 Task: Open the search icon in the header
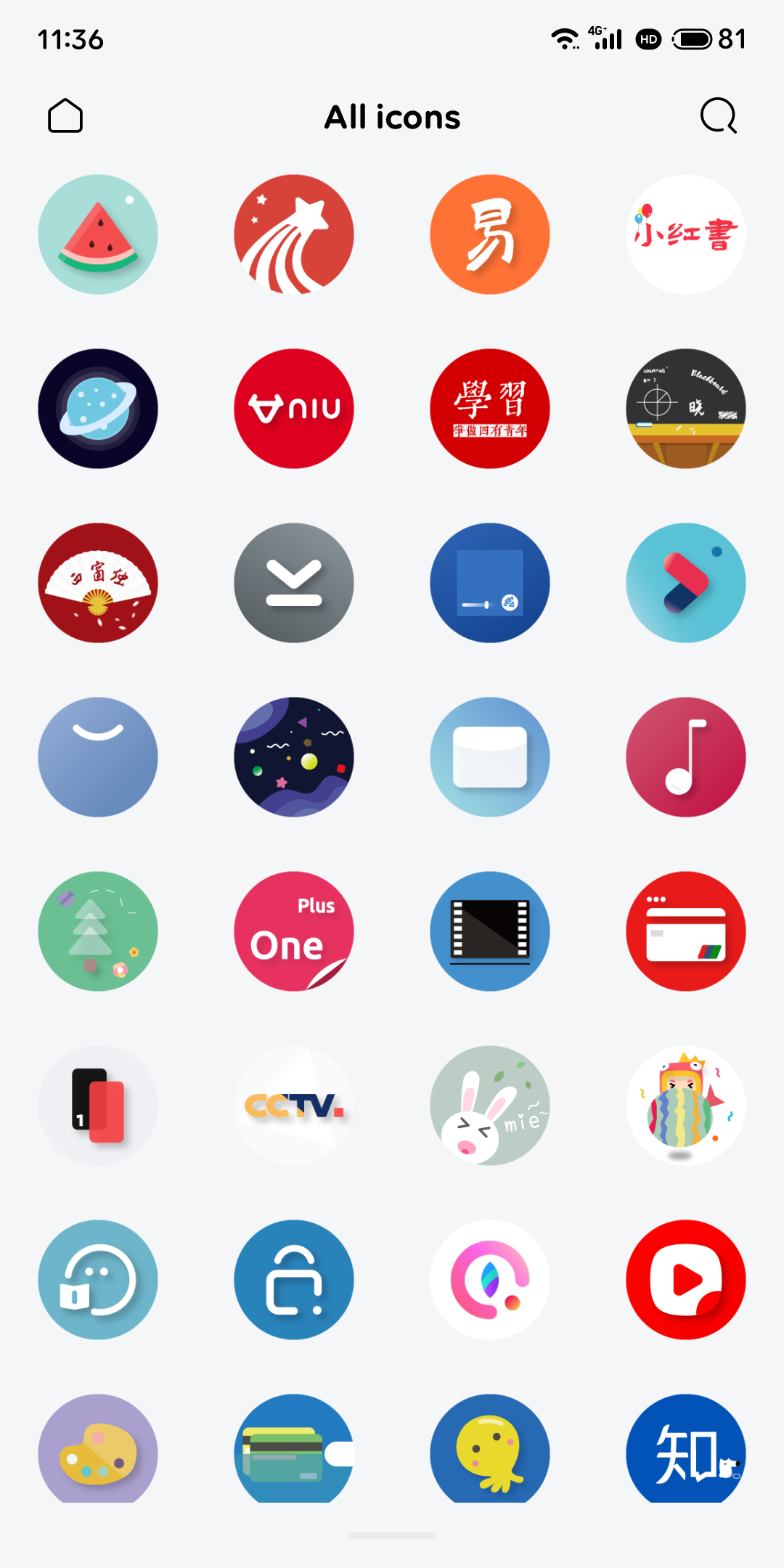718,116
